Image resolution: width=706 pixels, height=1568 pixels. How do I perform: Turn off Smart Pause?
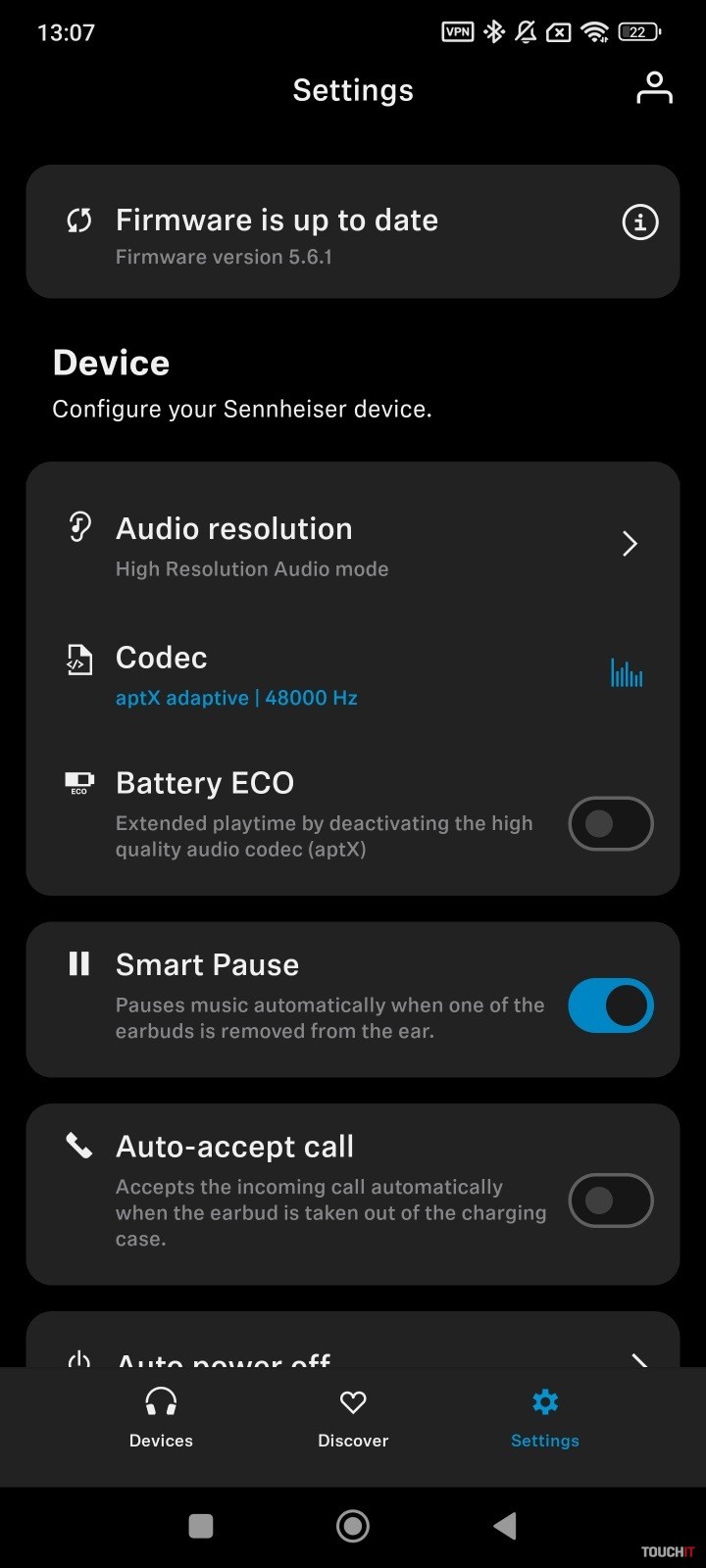pyautogui.click(x=611, y=1005)
